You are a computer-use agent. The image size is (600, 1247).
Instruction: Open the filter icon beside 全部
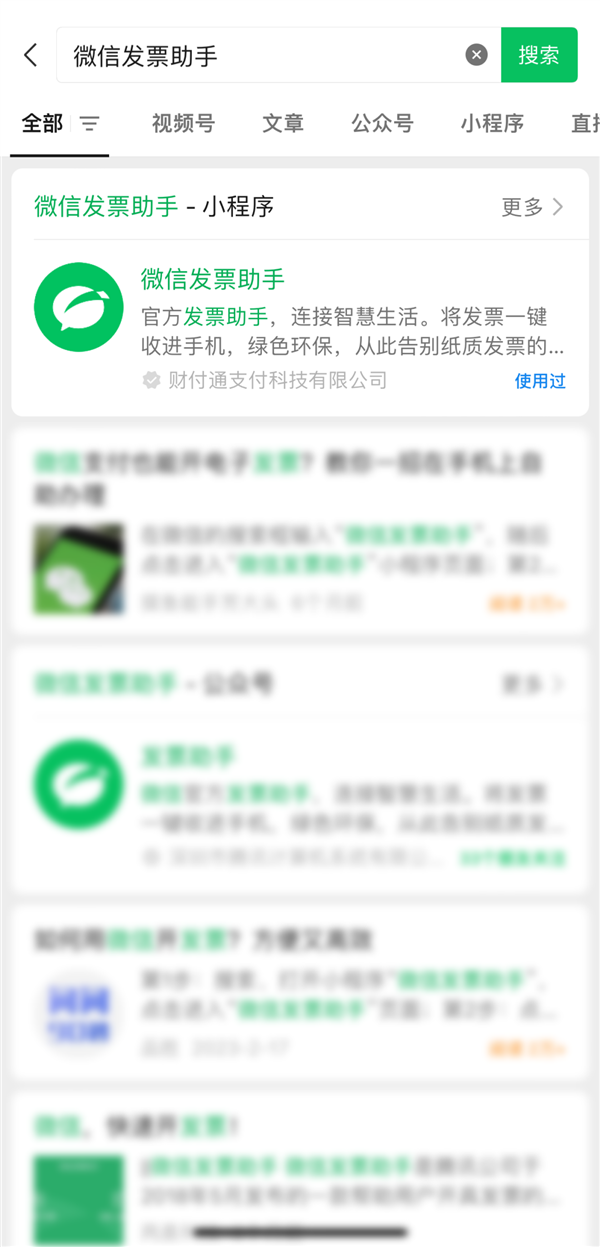point(90,124)
